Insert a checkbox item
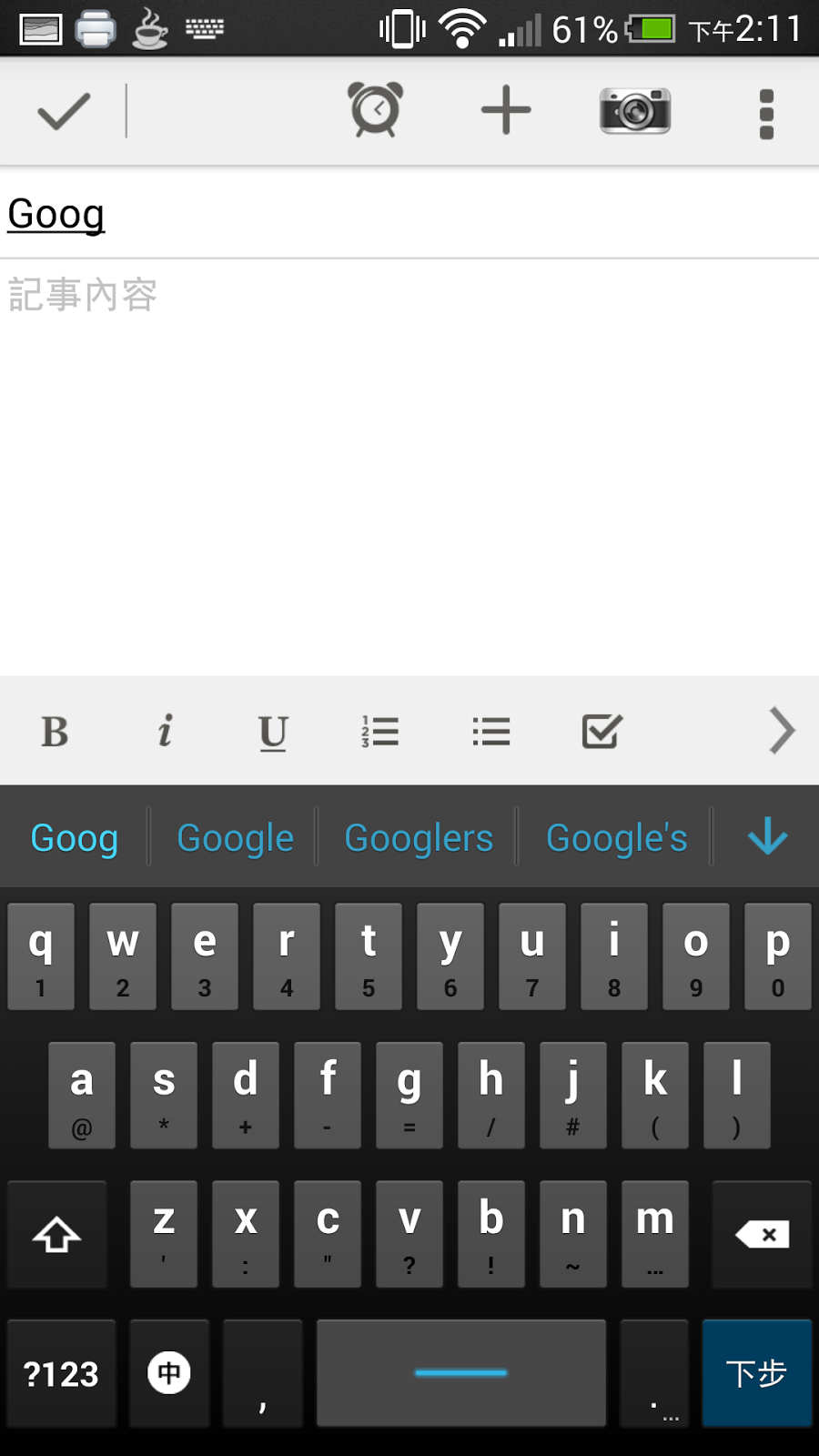This screenshot has width=819, height=1456. tap(602, 731)
